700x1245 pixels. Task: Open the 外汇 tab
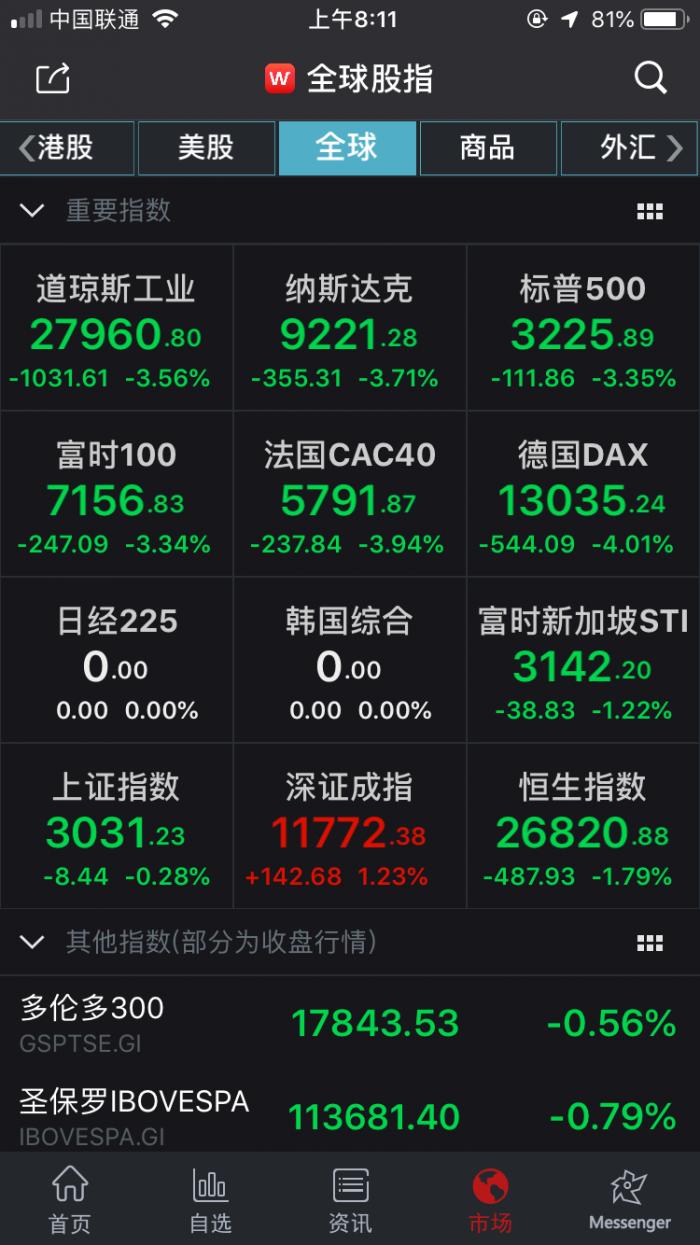[x=629, y=148]
